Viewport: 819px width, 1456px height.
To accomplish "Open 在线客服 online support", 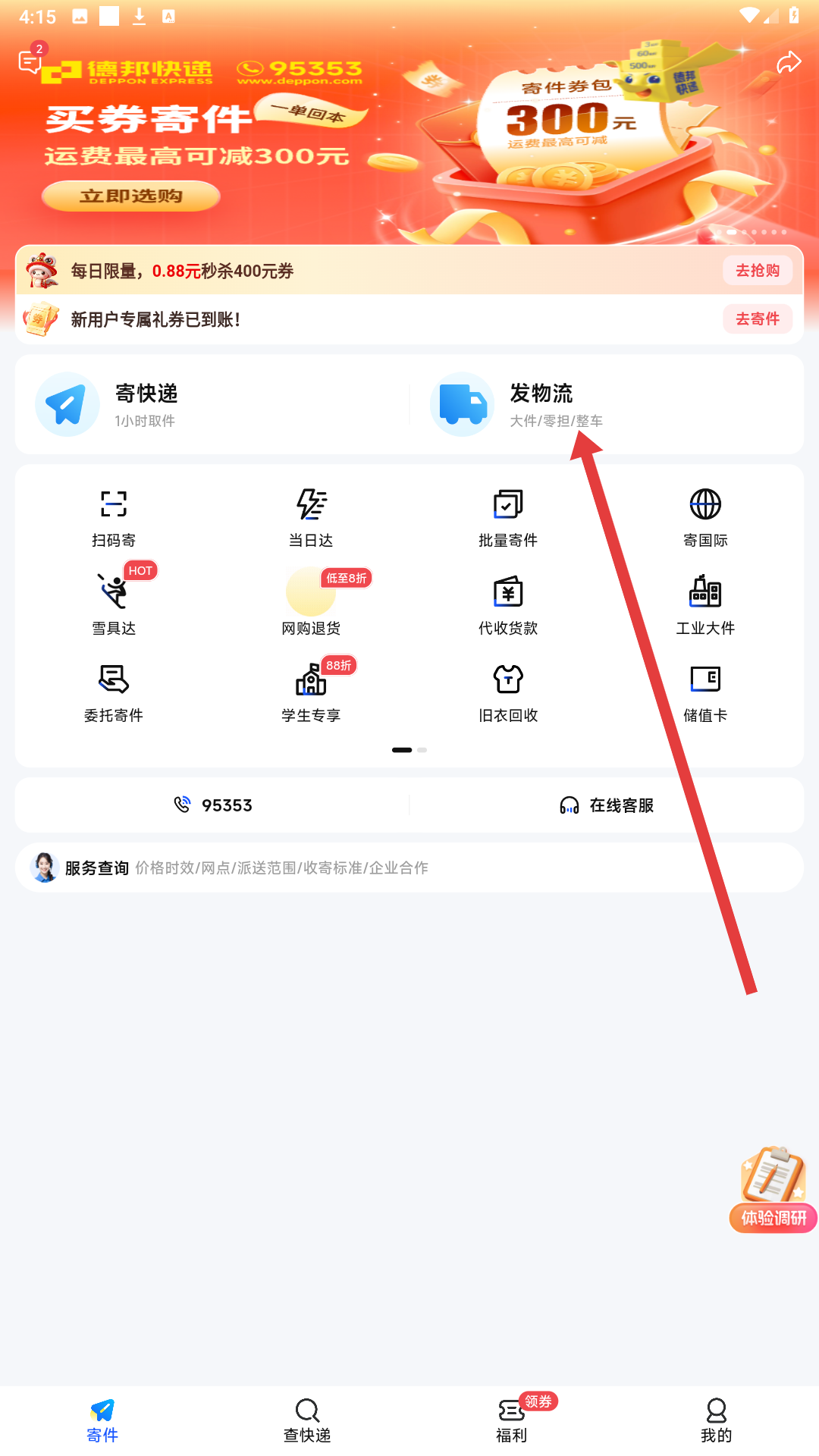I will (x=607, y=805).
